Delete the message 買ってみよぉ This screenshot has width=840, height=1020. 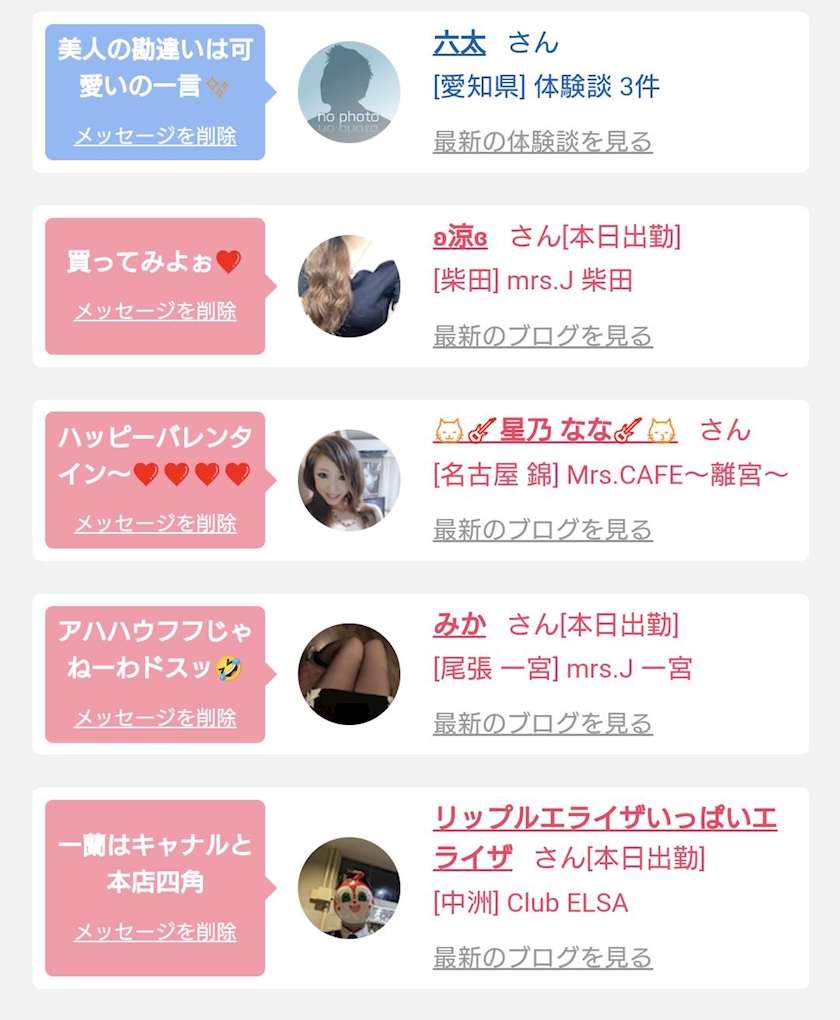pyautogui.click(x=155, y=311)
